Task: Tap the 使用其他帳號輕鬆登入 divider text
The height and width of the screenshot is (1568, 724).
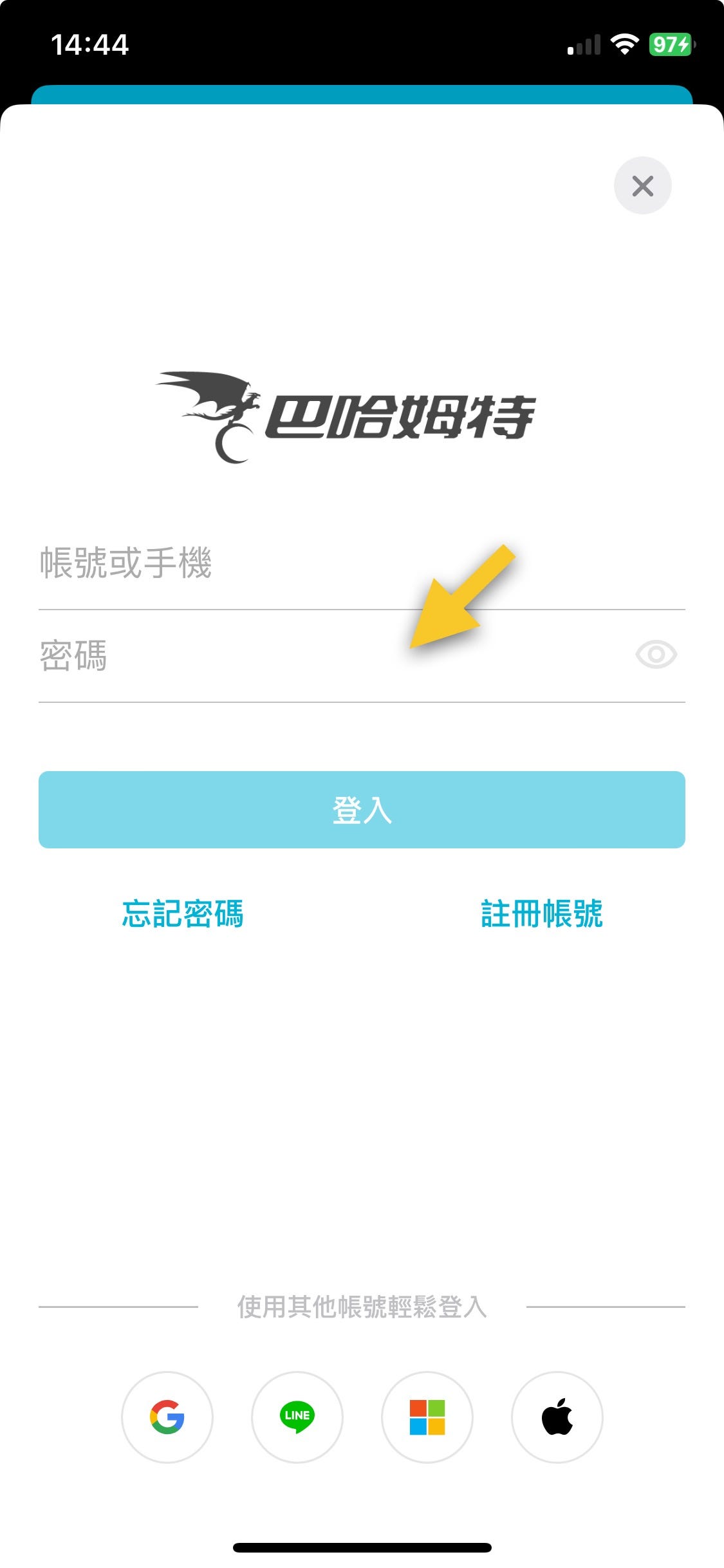Action: coord(362,1307)
